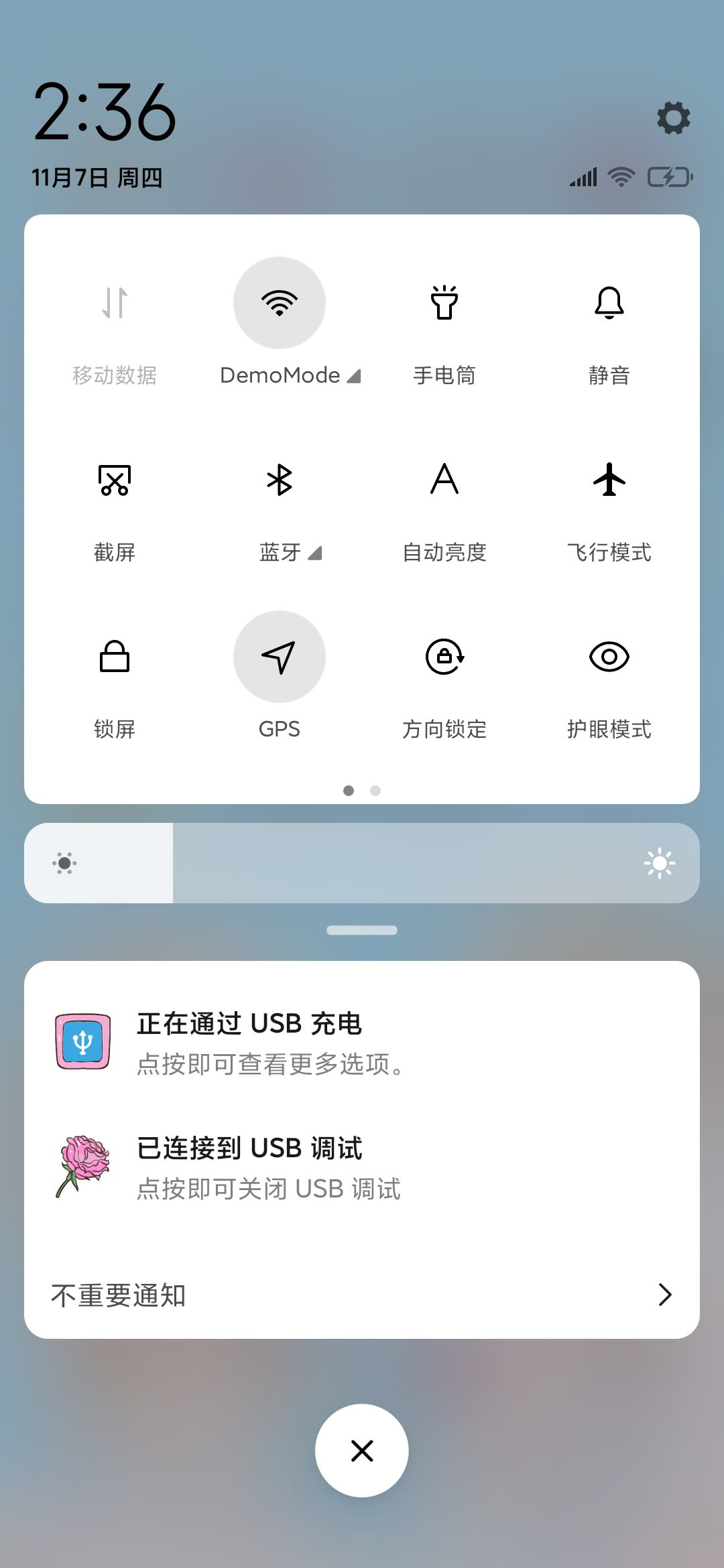Clear notifications with the X button
The width and height of the screenshot is (724, 1568).
(x=362, y=1451)
